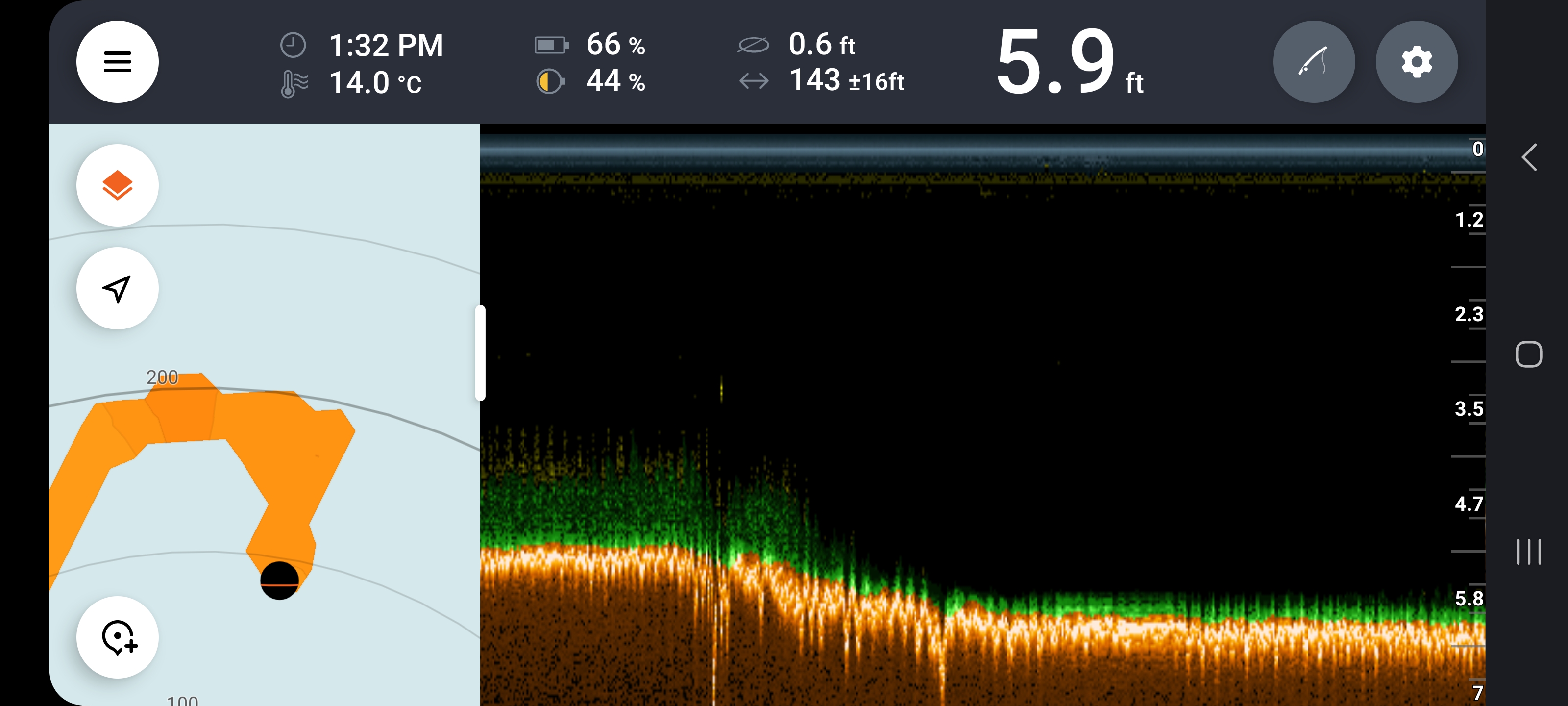
Task: Center map on current location
Action: click(117, 288)
